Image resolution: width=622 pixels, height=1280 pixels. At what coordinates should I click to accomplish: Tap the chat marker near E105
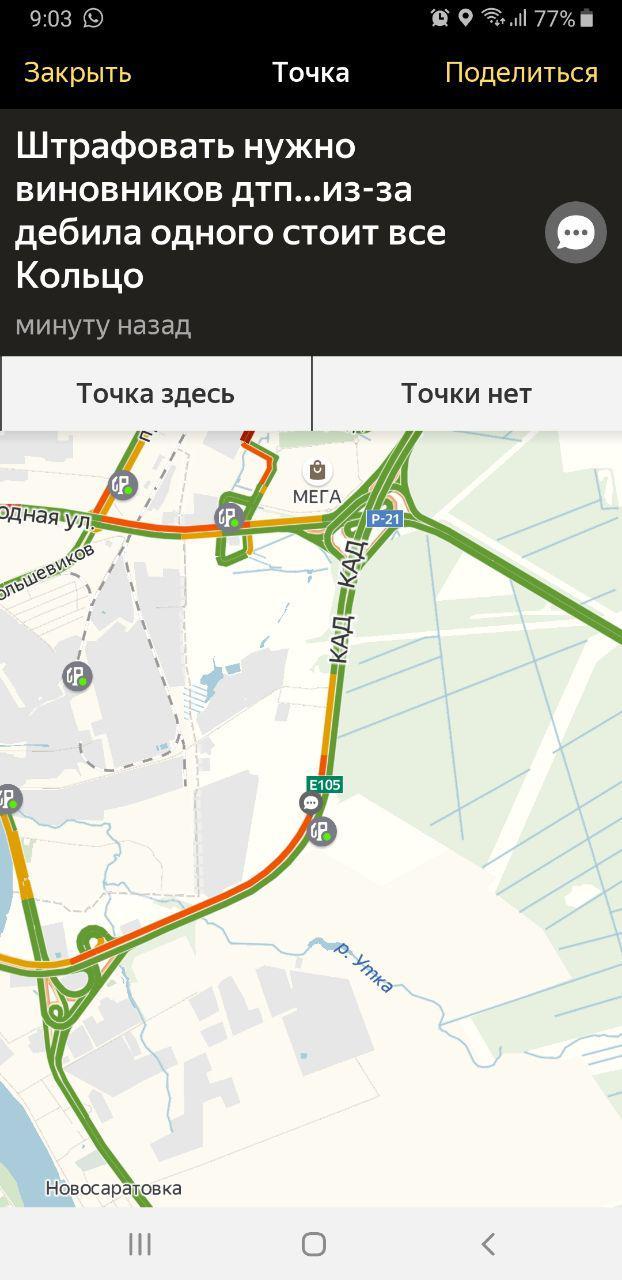310,803
